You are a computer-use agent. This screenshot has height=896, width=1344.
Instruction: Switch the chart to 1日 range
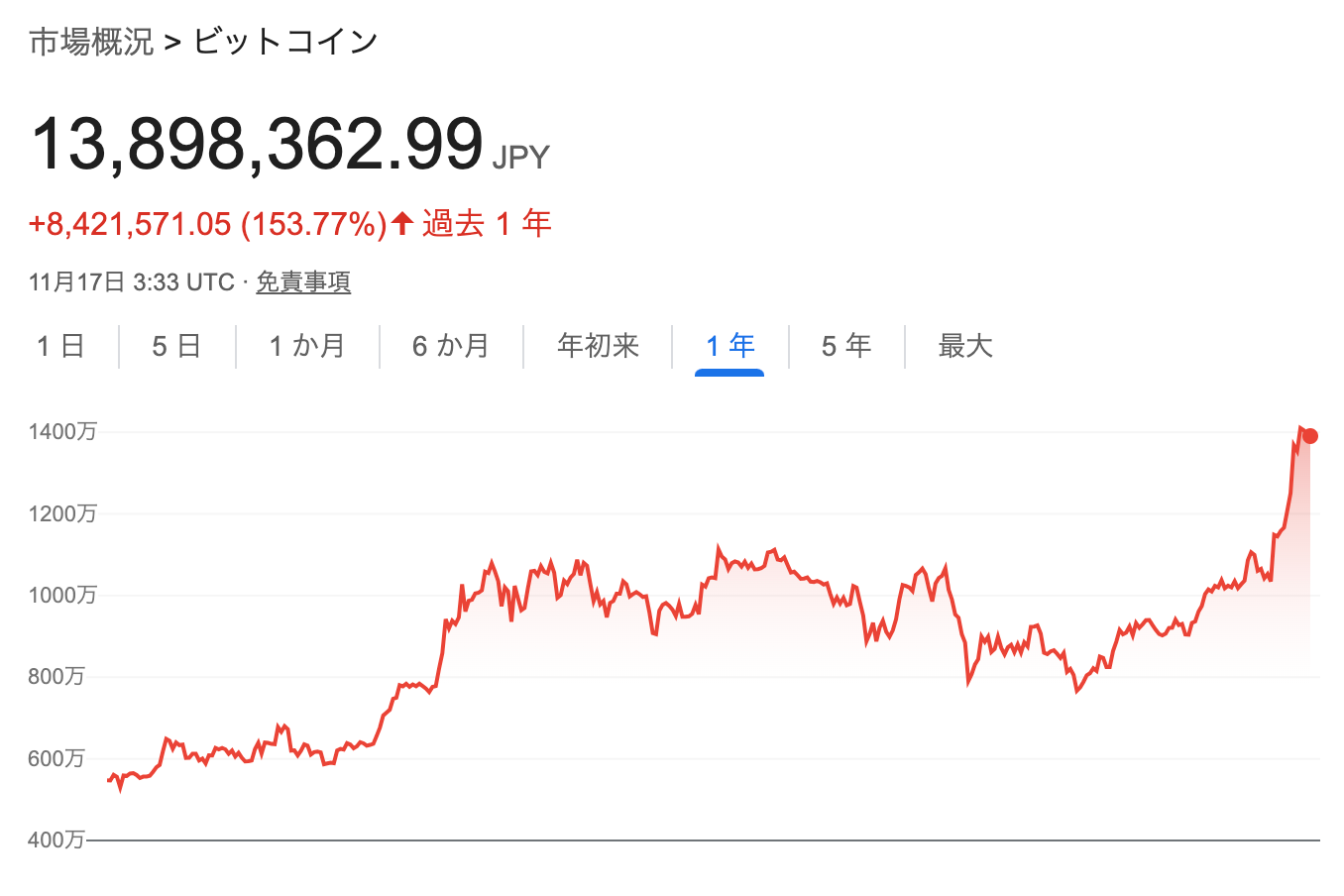(60, 346)
